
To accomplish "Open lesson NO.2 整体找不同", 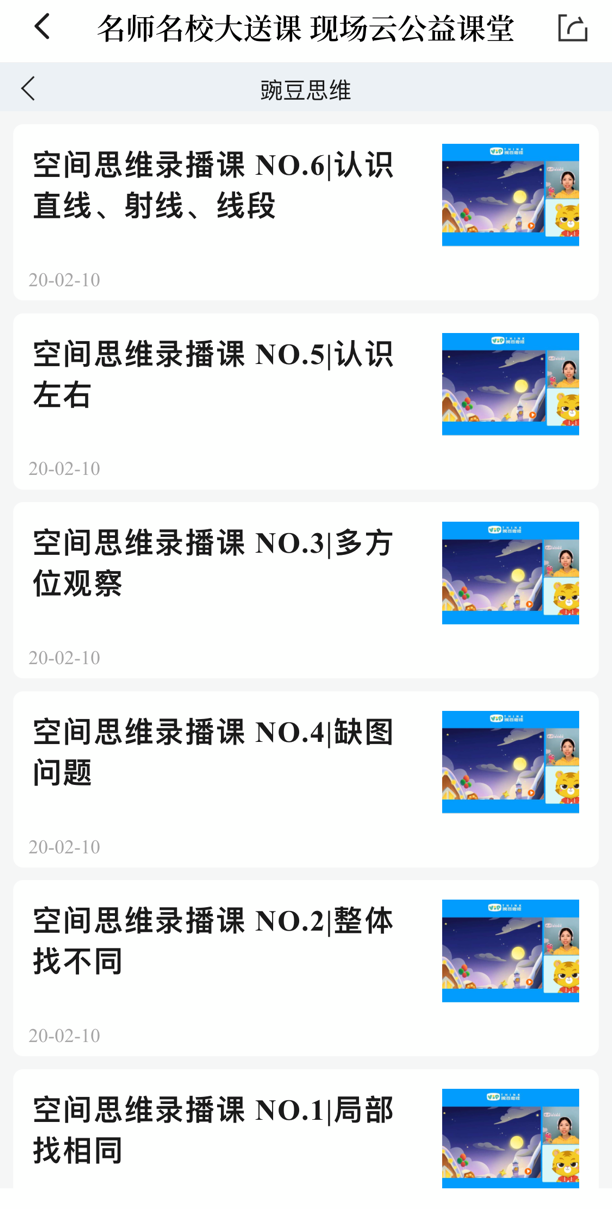I will click(306, 968).
